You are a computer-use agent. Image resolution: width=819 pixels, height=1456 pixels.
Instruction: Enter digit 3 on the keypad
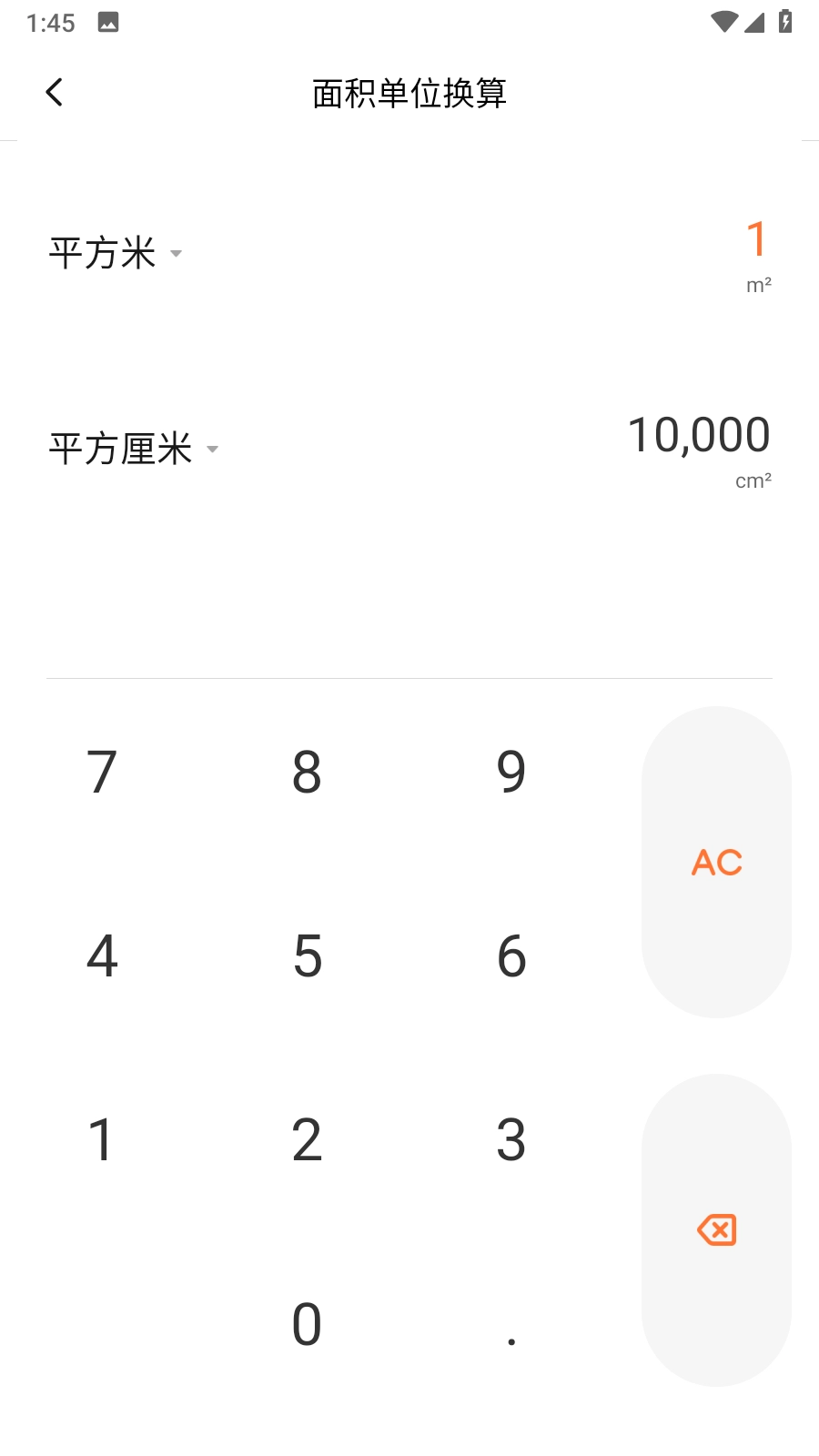click(x=511, y=1139)
